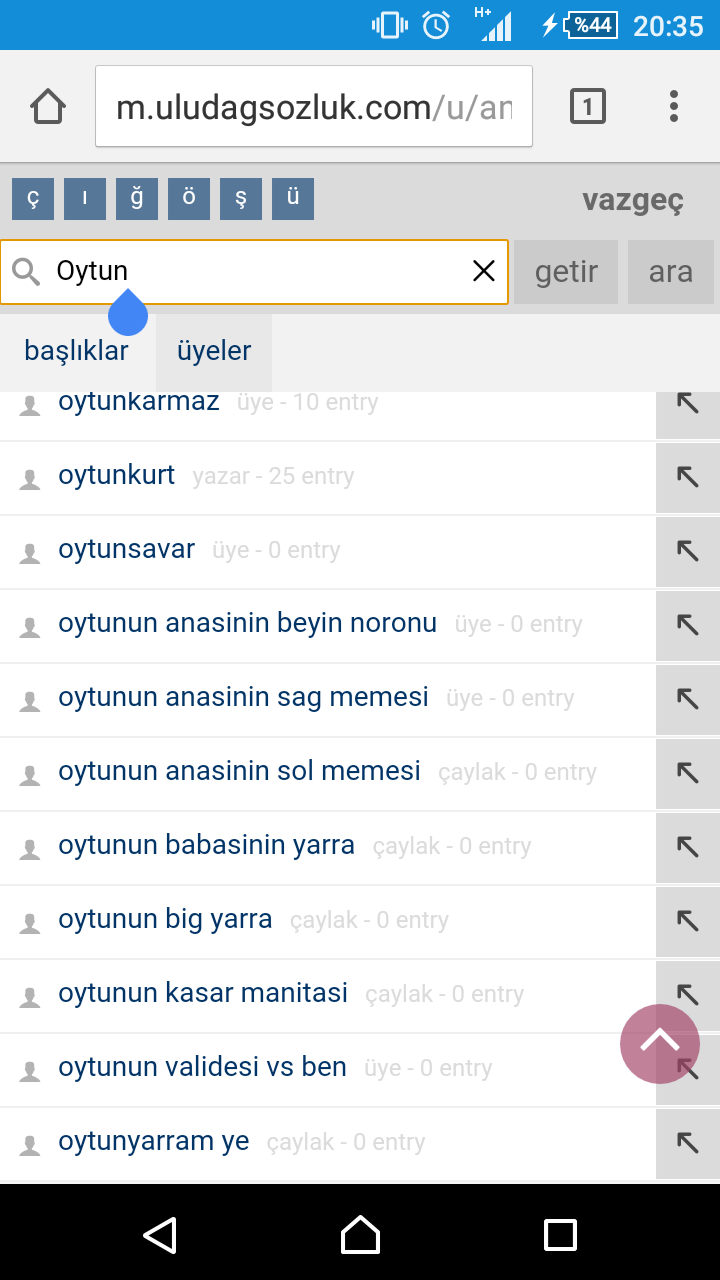Tap vazgeç to cancel search
This screenshot has height=1280, width=720.
633,200
